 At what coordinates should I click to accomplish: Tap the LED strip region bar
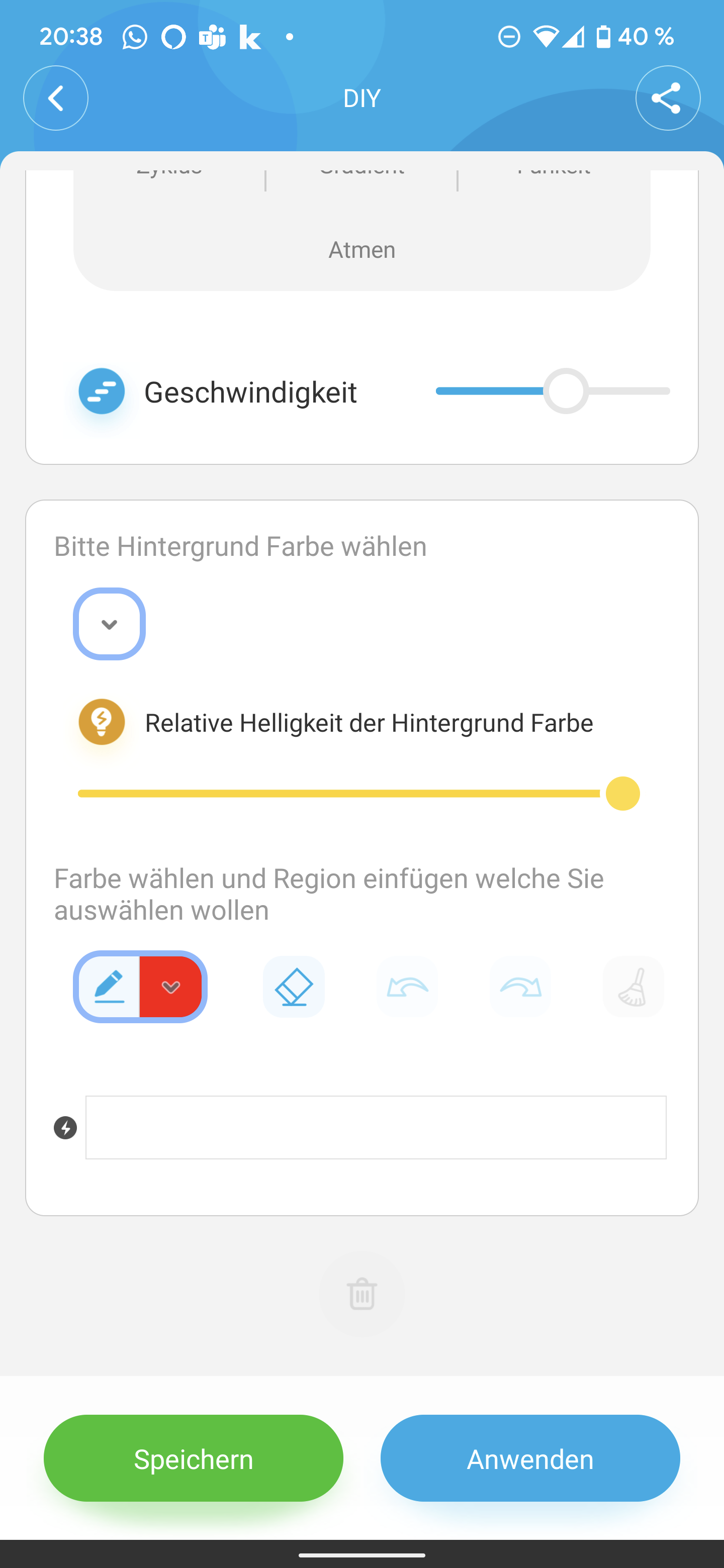click(x=376, y=1127)
